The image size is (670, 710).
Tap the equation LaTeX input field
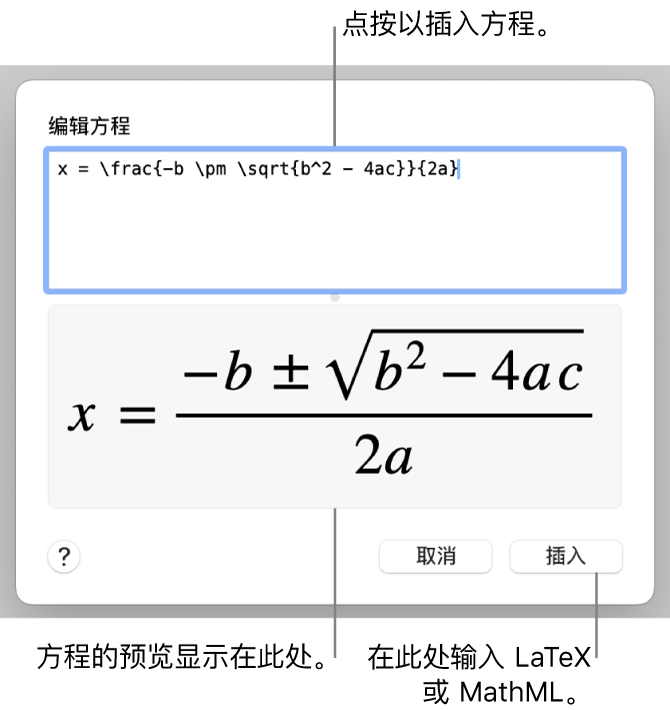tap(334, 220)
